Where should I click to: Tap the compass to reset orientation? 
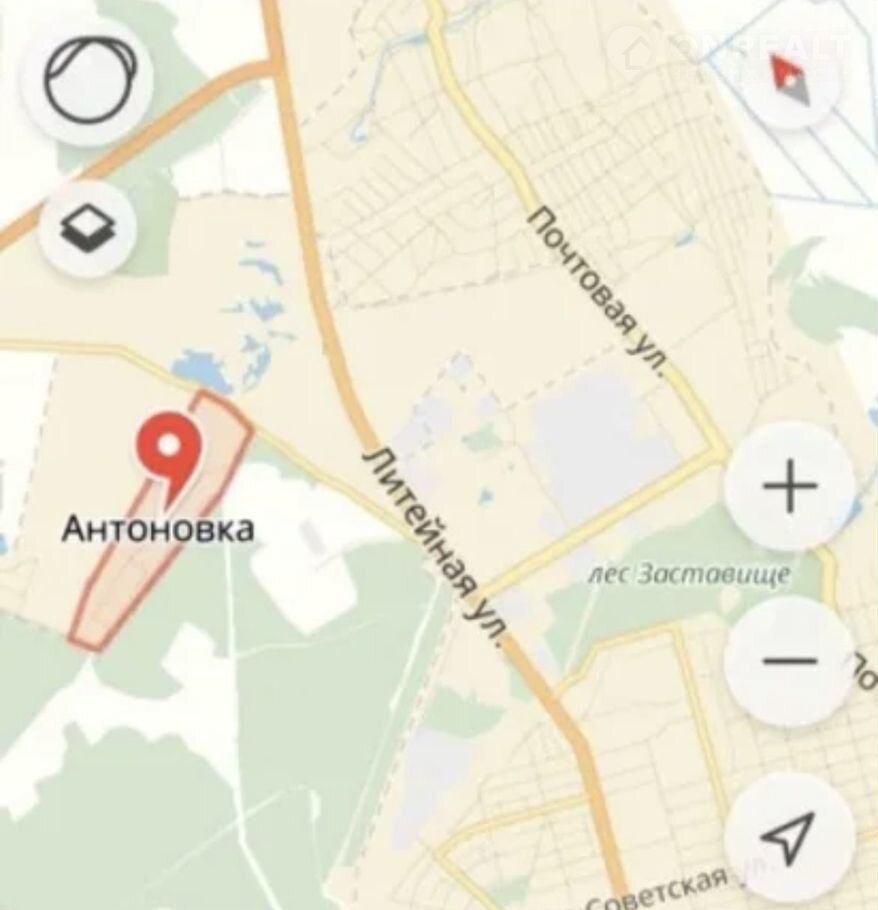[x=789, y=78]
